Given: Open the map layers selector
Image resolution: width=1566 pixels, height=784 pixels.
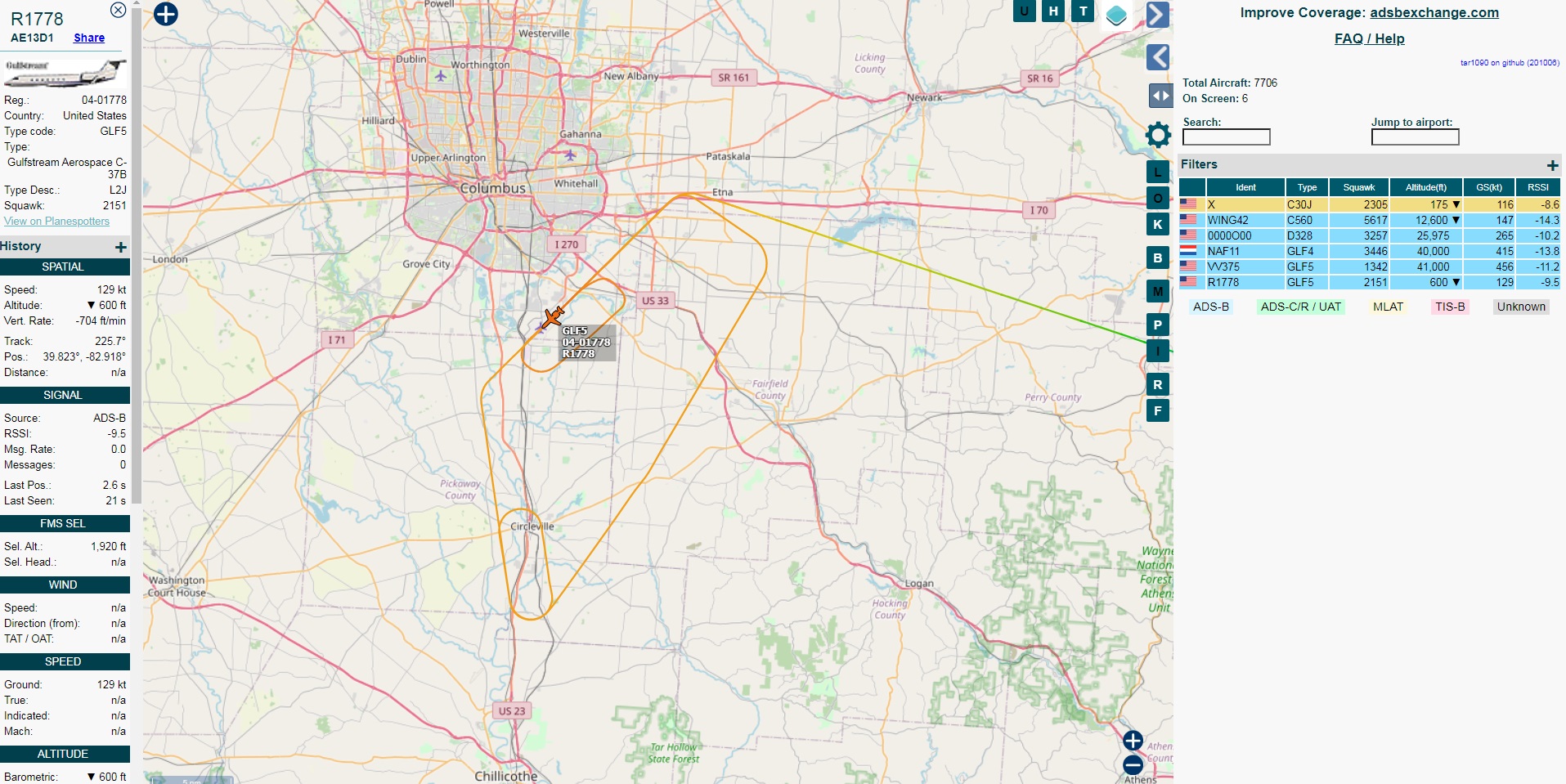Looking at the screenshot, I should (1116, 15).
